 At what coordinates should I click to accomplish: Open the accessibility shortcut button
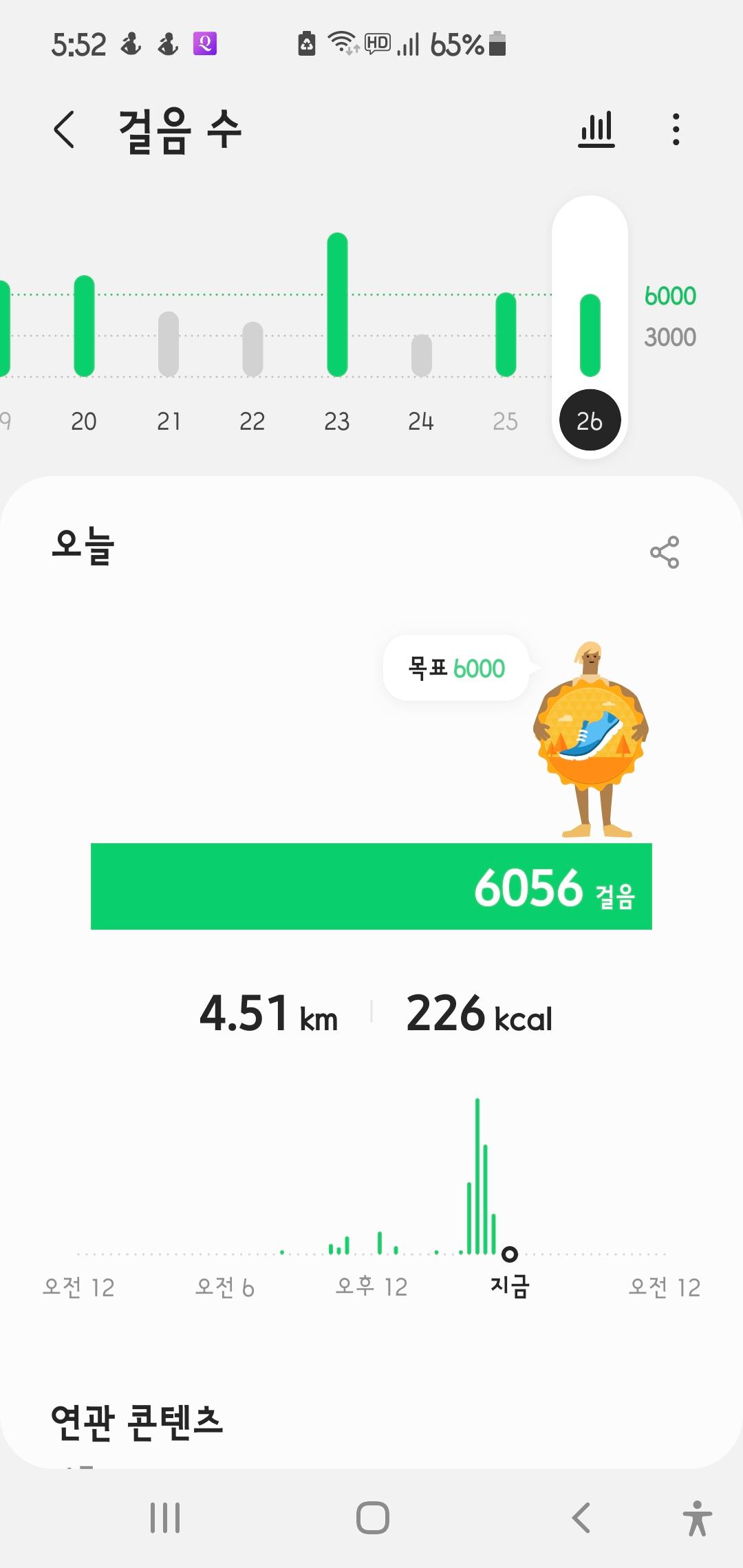[x=697, y=1518]
